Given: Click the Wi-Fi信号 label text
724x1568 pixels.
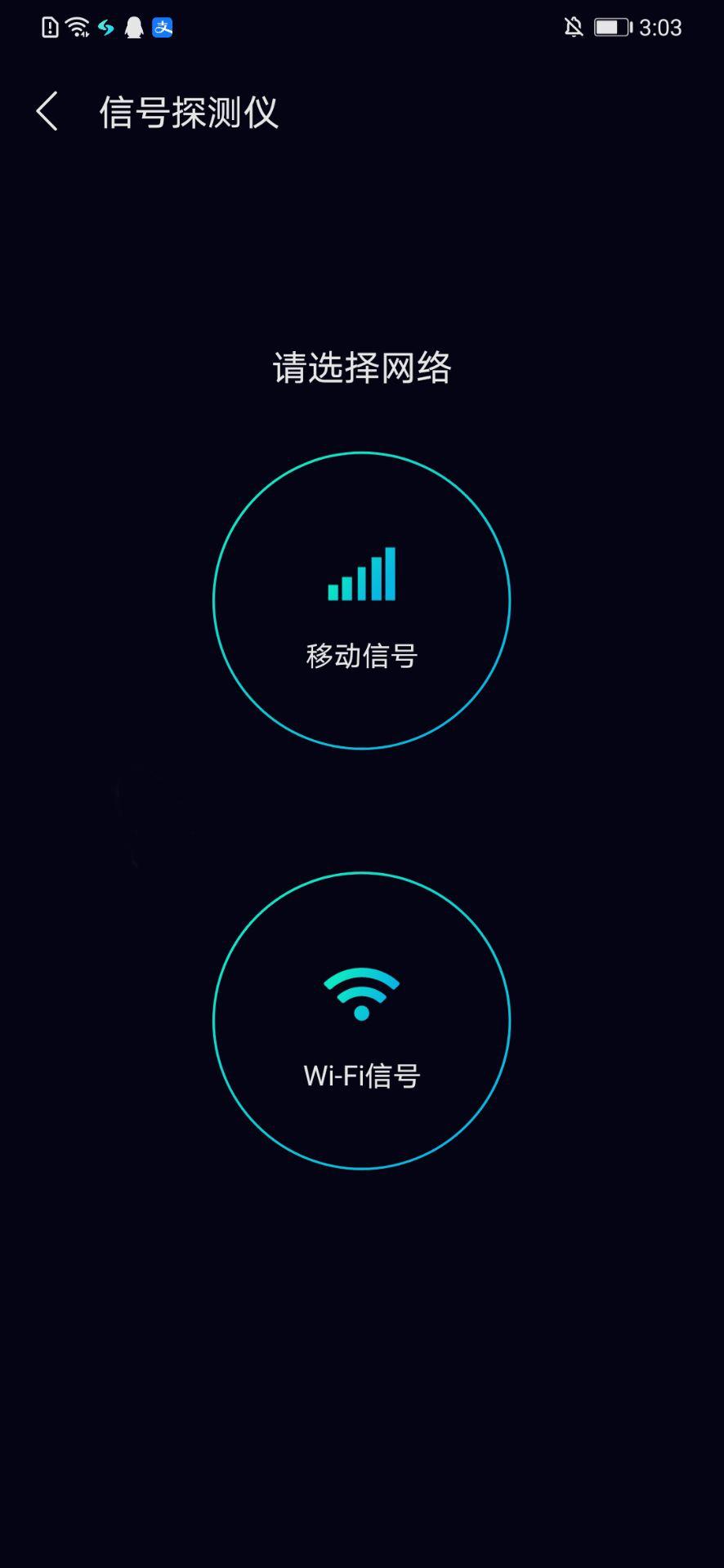Looking at the screenshot, I should (x=362, y=1076).
